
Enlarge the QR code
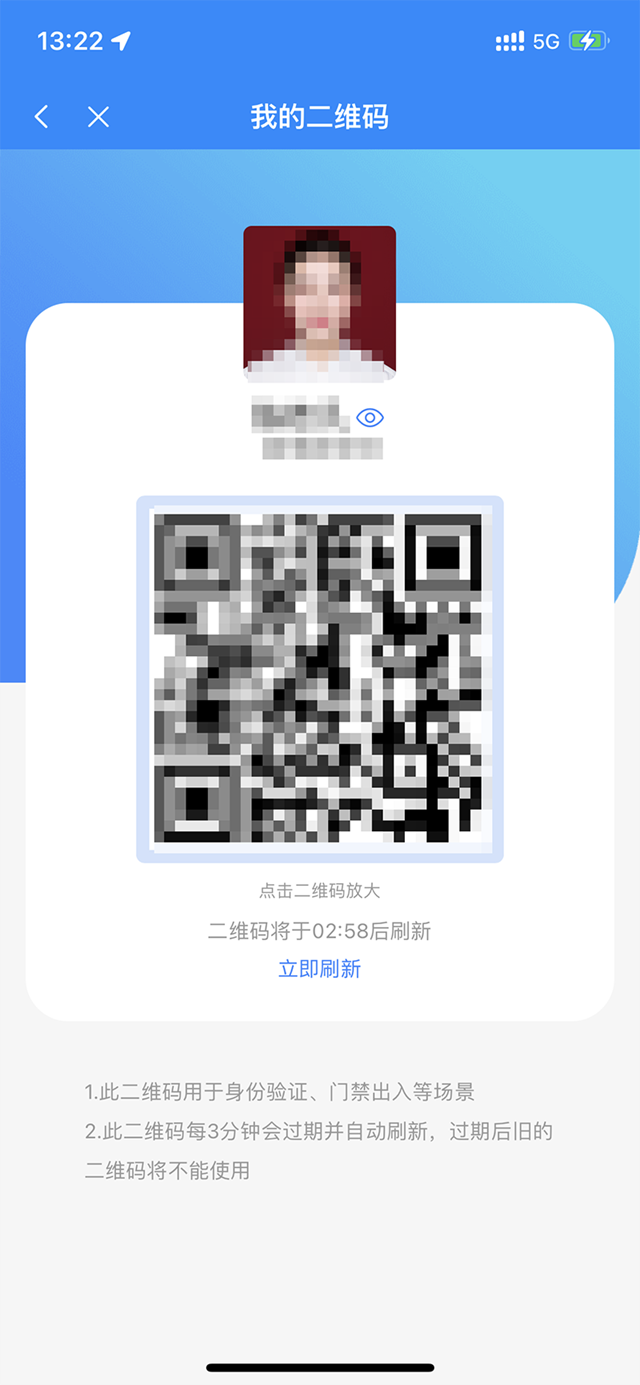pyautogui.click(x=320, y=679)
